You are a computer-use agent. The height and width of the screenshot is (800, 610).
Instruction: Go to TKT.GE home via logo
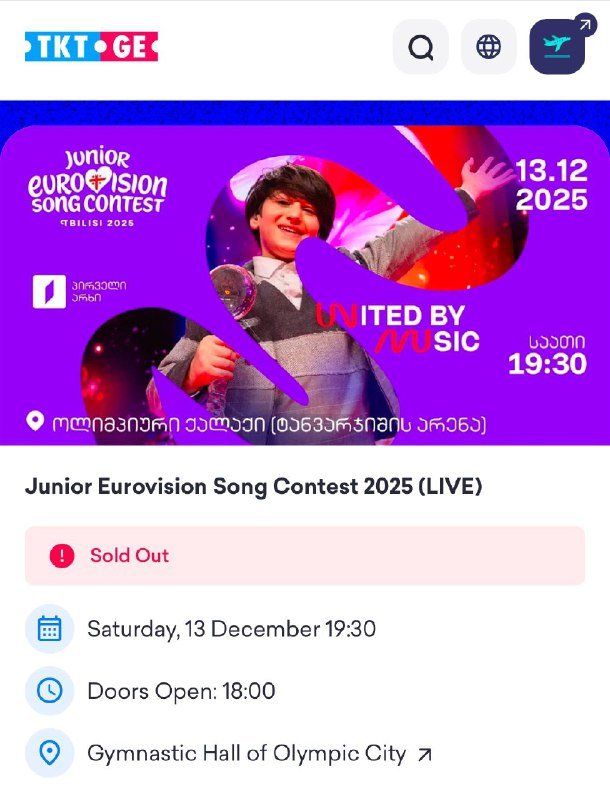91,47
